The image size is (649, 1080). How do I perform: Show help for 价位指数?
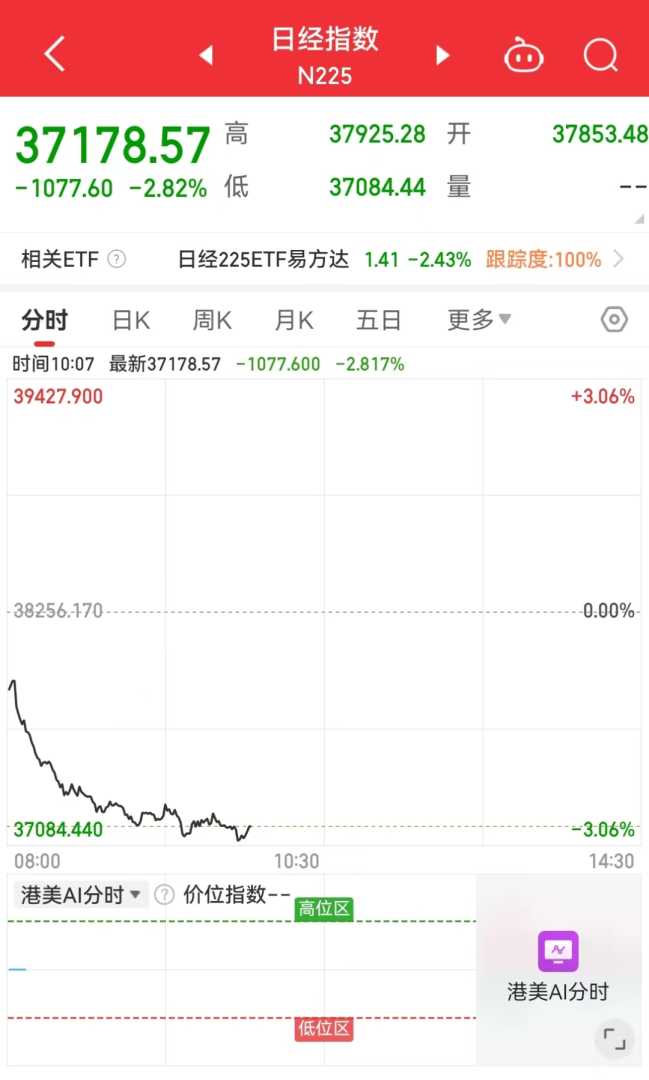pos(165,895)
